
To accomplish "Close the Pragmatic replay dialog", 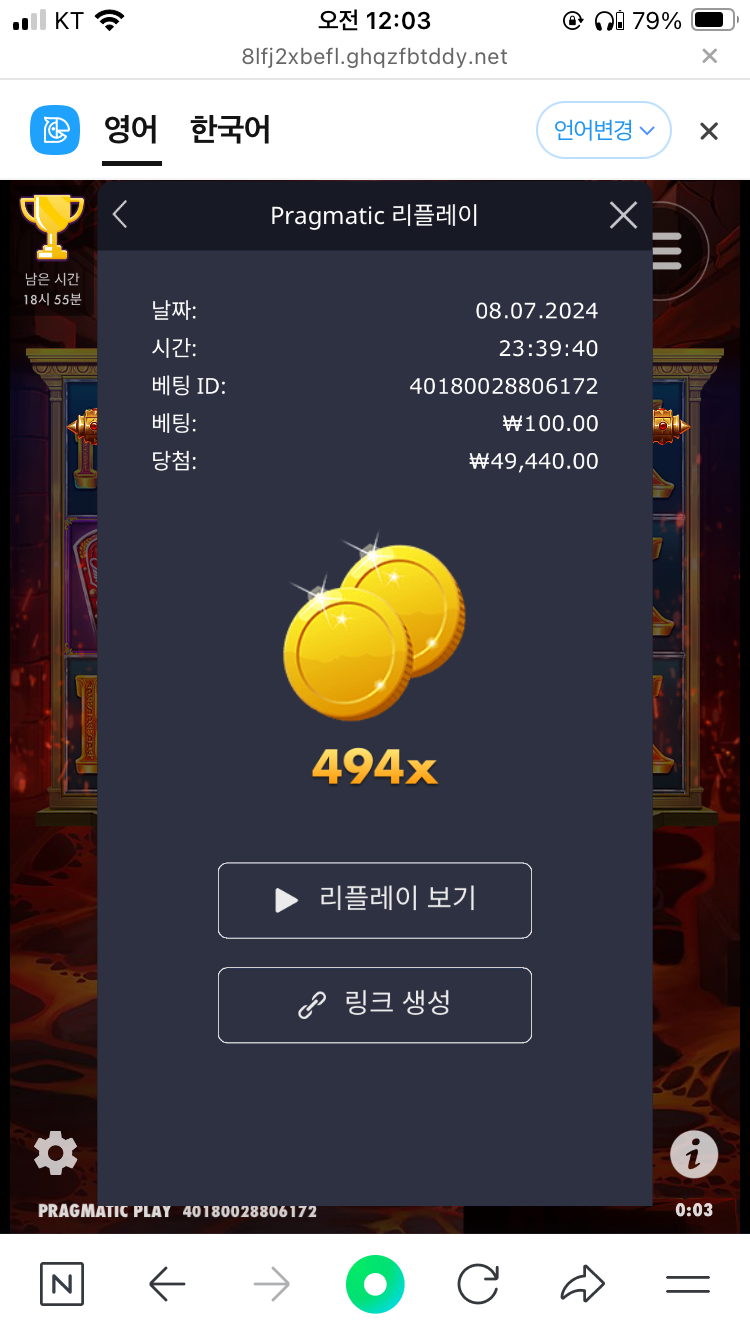I will click(623, 214).
